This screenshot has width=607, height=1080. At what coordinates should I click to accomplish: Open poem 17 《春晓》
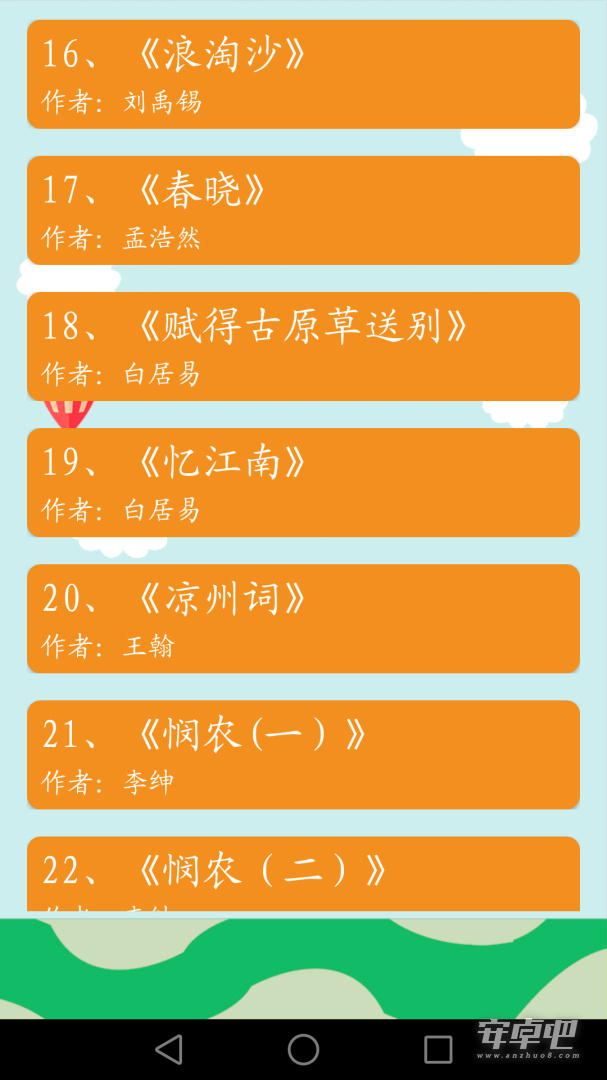[303, 210]
